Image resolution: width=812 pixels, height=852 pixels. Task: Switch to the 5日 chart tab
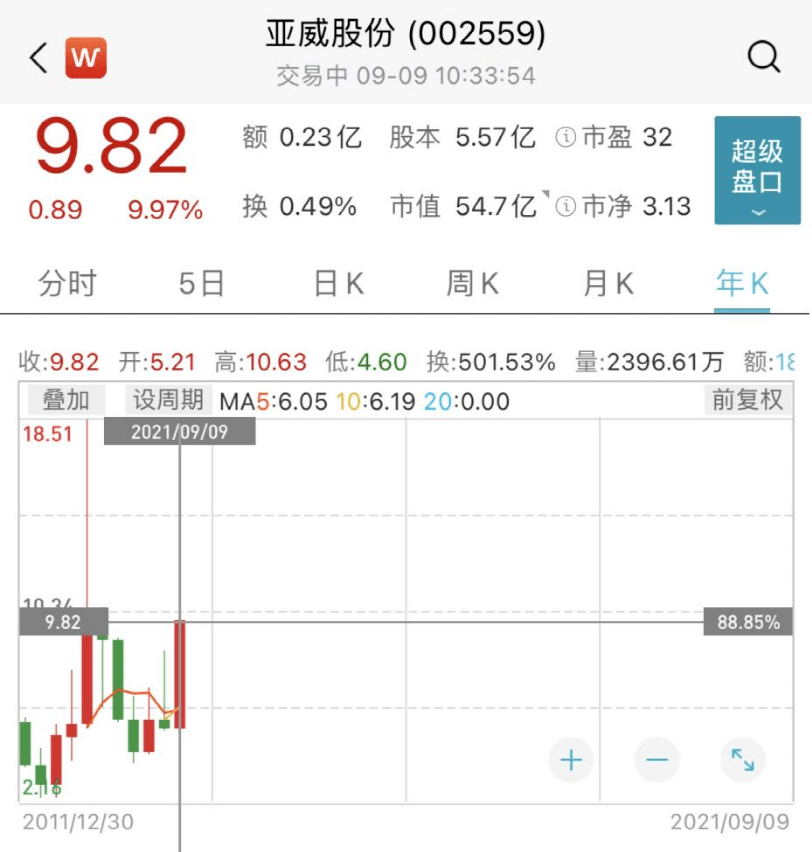(202, 284)
